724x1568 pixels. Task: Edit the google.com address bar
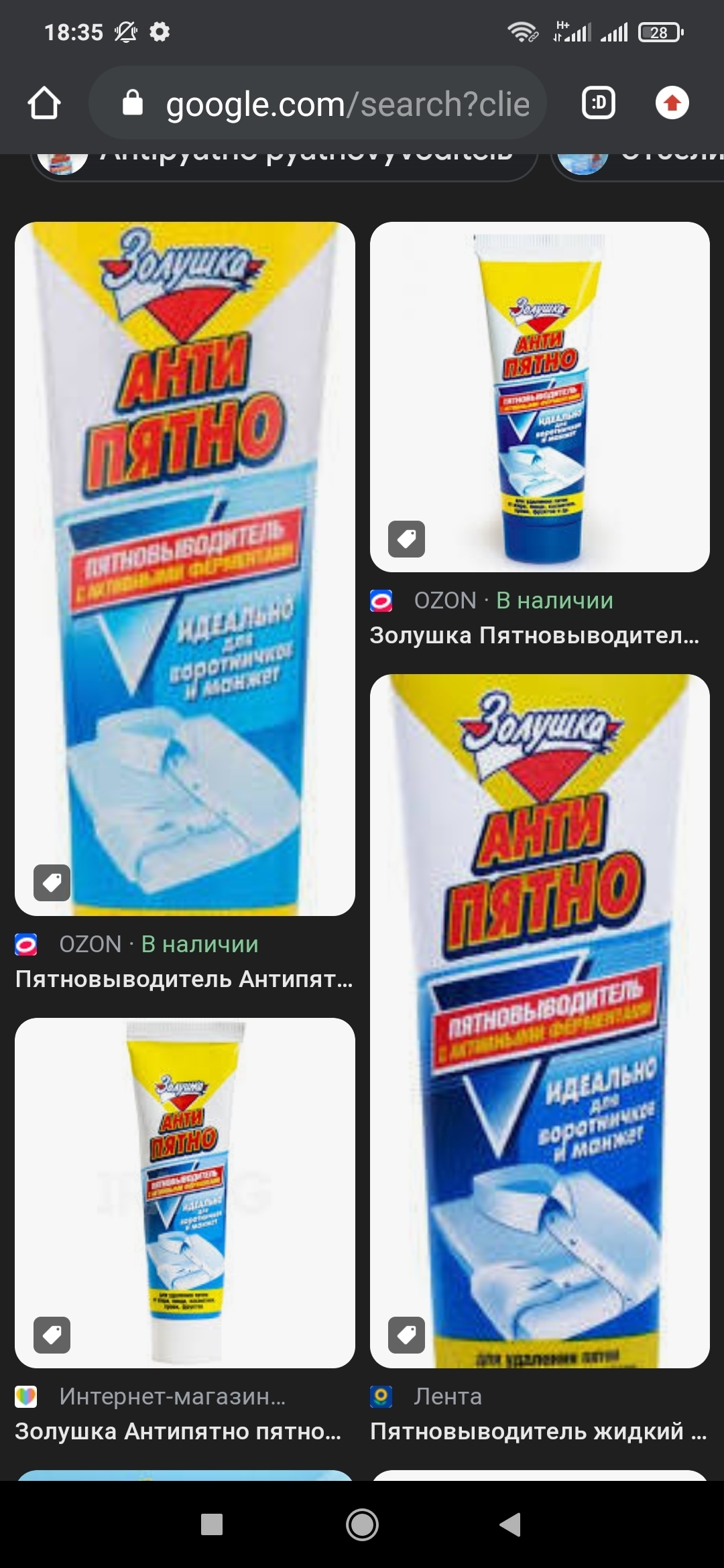pyautogui.click(x=335, y=104)
